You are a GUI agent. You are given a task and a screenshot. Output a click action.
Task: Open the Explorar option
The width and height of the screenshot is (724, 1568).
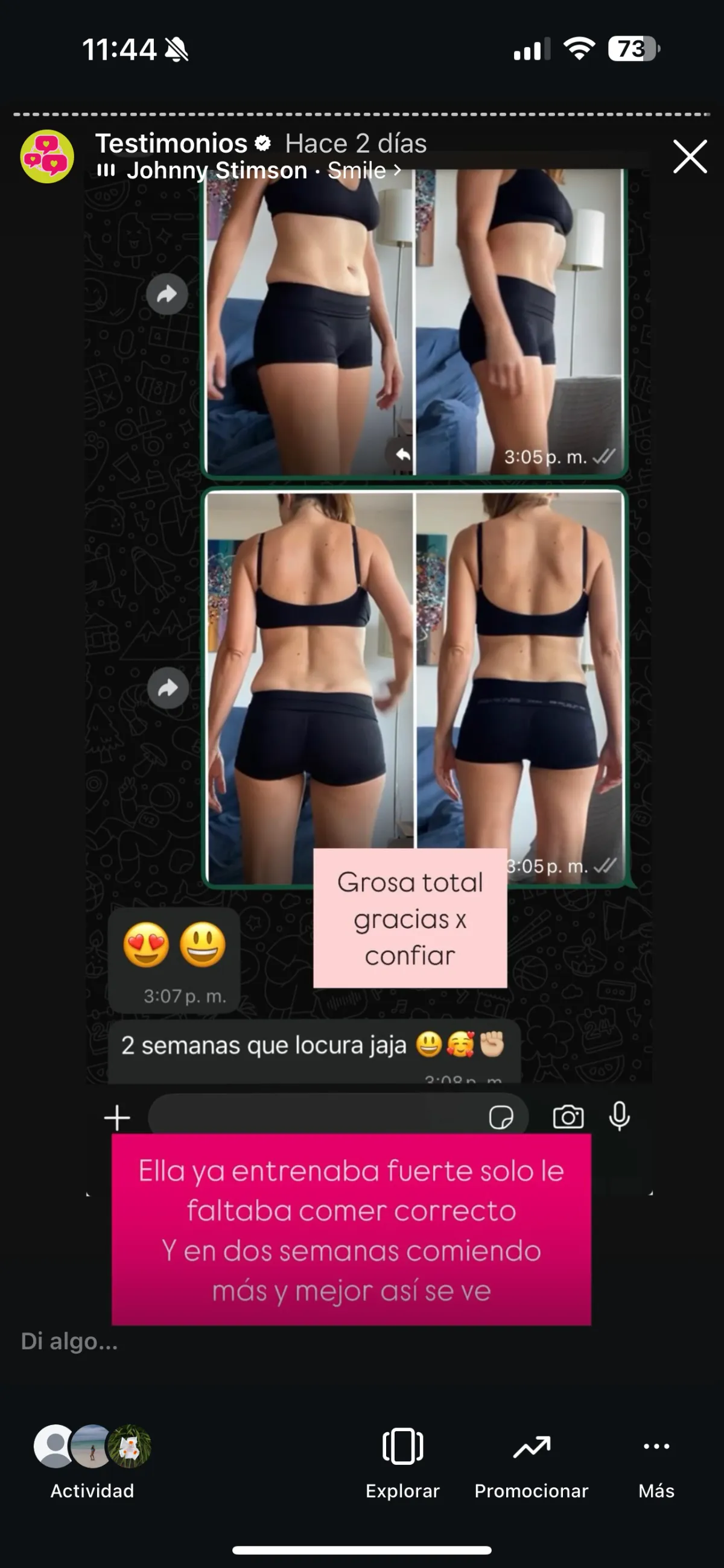pyautogui.click(x=402, y=1461)
